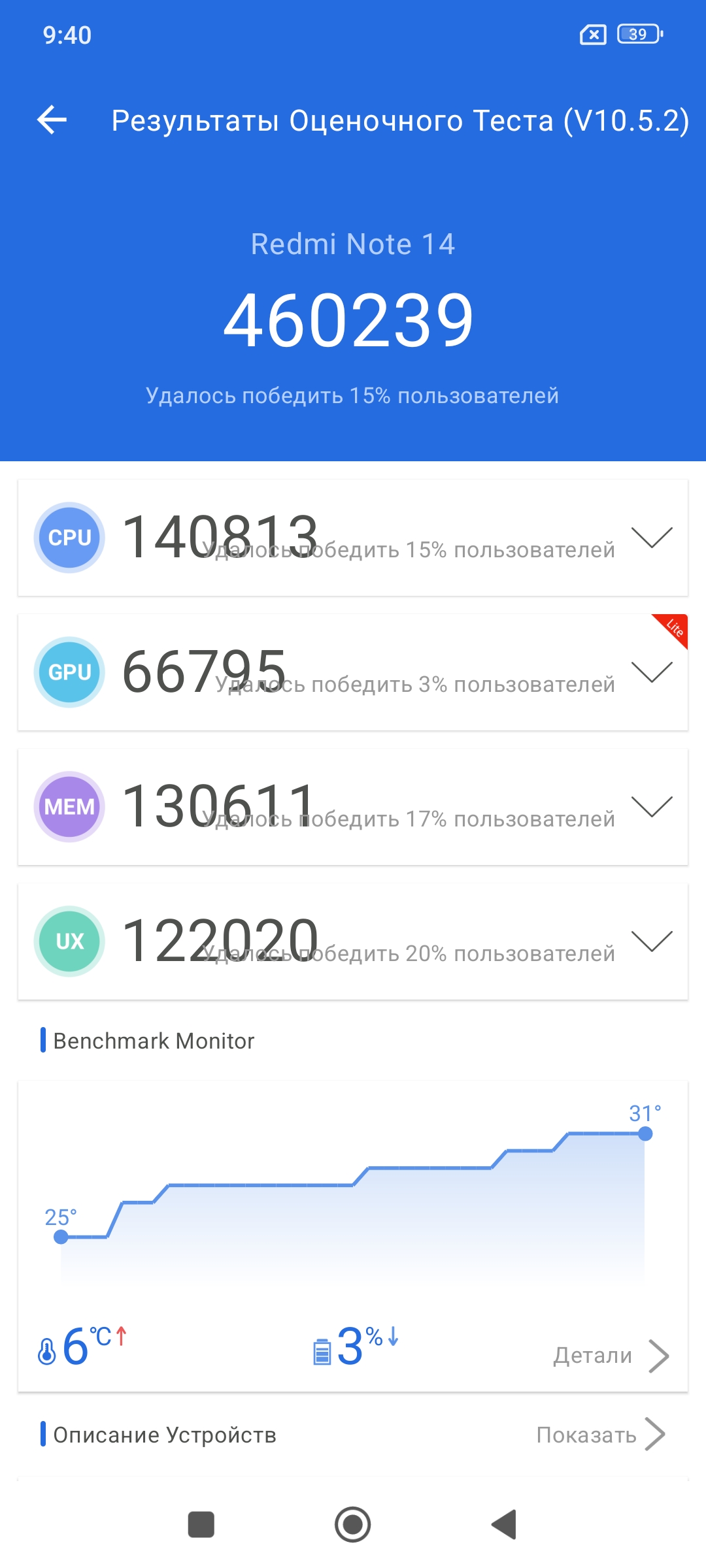This screenshot has height=1568, width=706.
Task: Open Детали of Benchmark Monitor
Action: 611,1356
